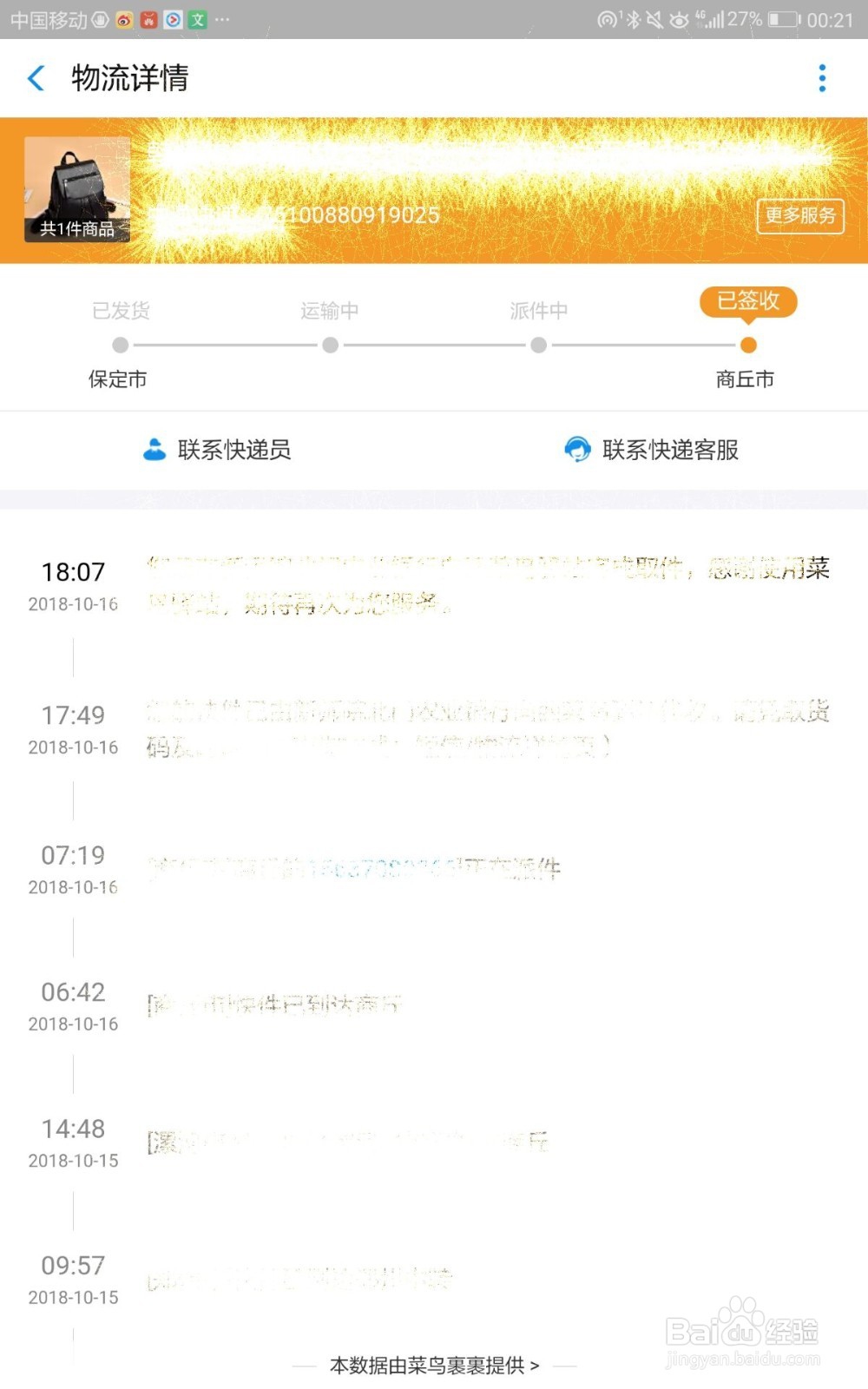Tap the delivery progress track line

coord(434,345)
